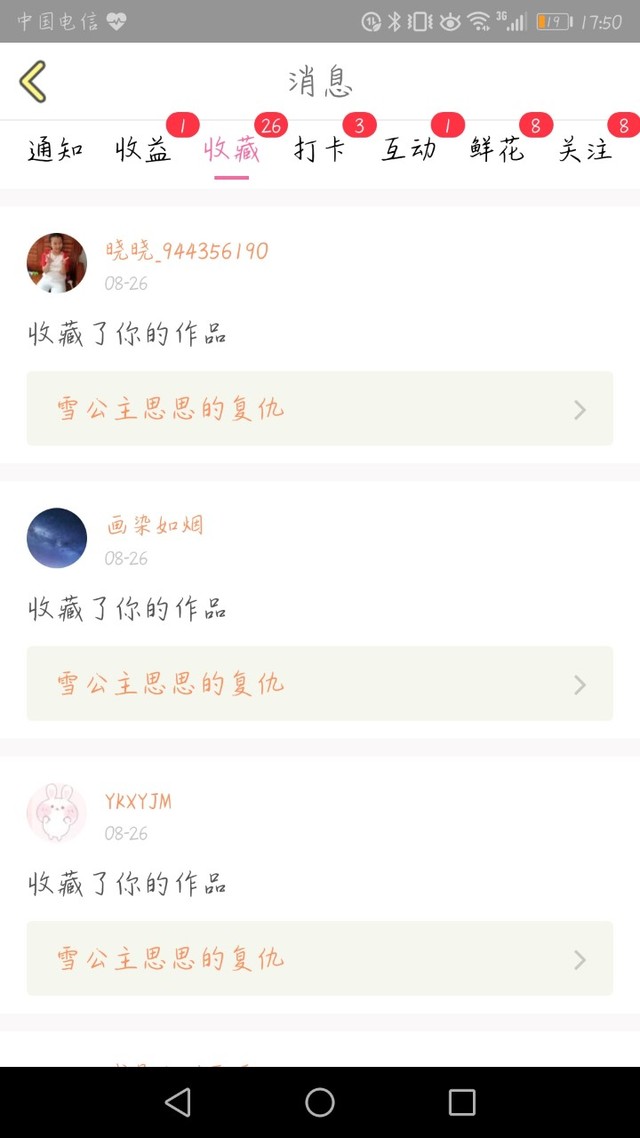Select the 收藏 tab

pyautogui.click(x=231, y=151)
